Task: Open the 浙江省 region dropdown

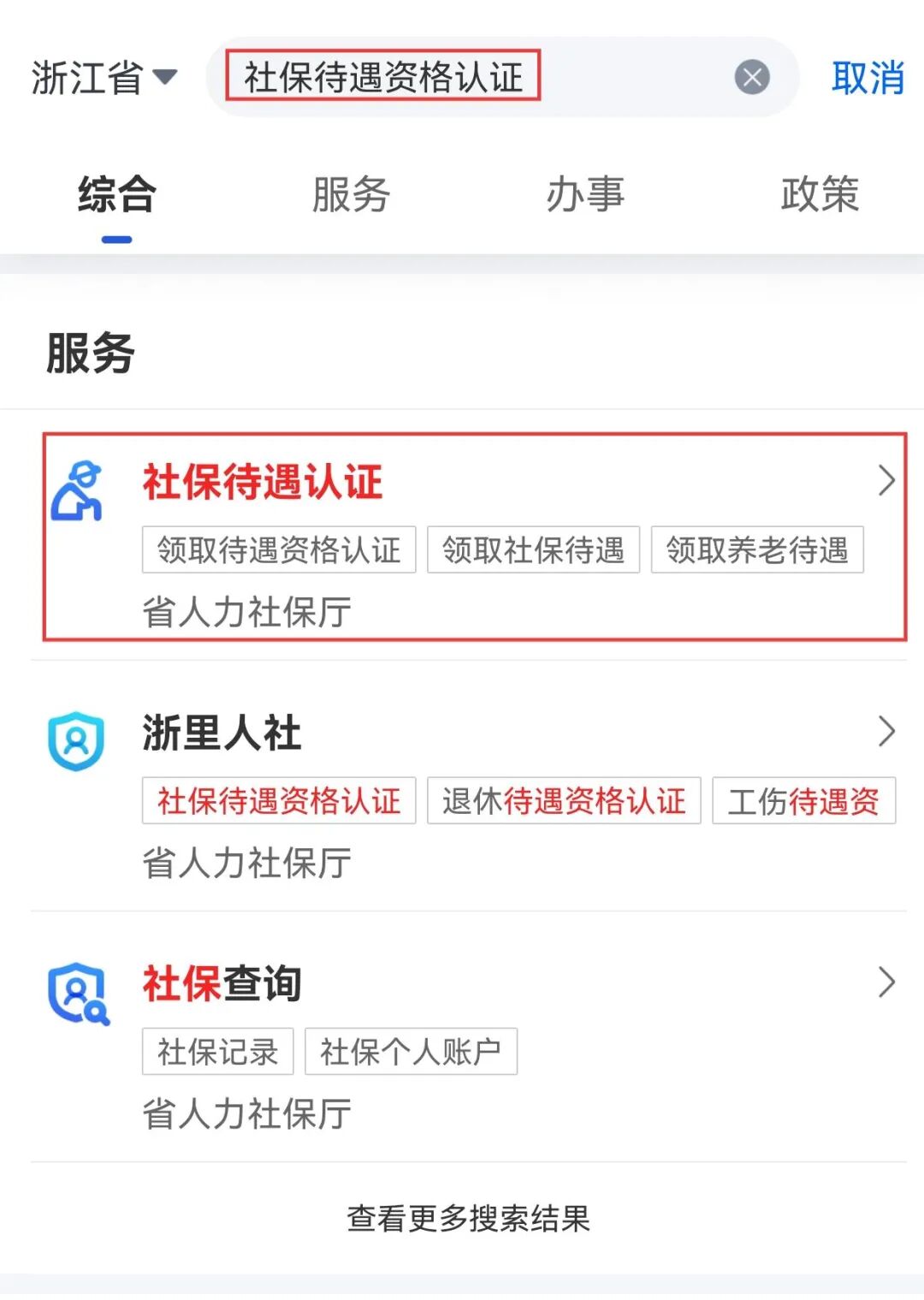Action: click(x=104, y=78)
